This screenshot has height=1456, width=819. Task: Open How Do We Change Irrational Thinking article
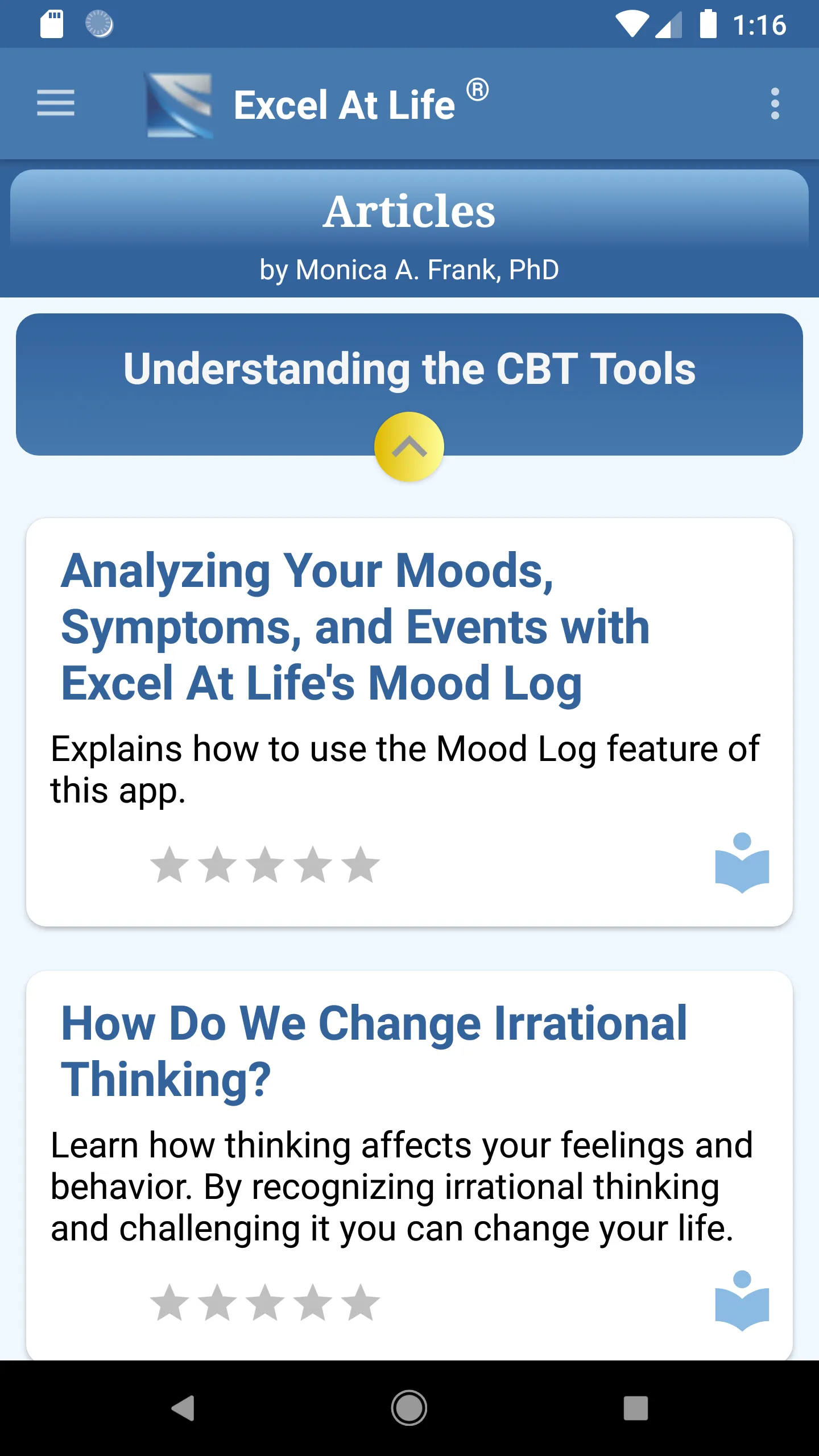pos(374,1050)
